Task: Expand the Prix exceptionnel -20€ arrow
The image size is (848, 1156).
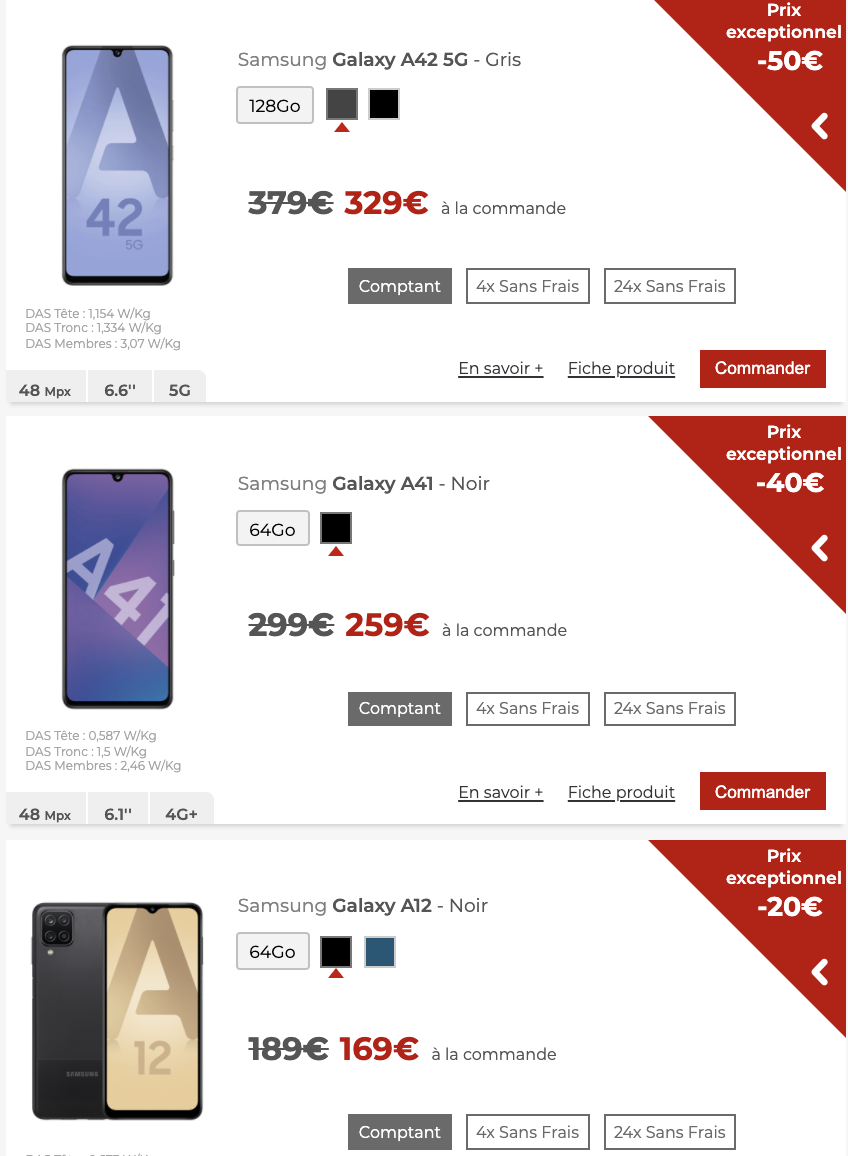Action: click(x=820, y=971)
